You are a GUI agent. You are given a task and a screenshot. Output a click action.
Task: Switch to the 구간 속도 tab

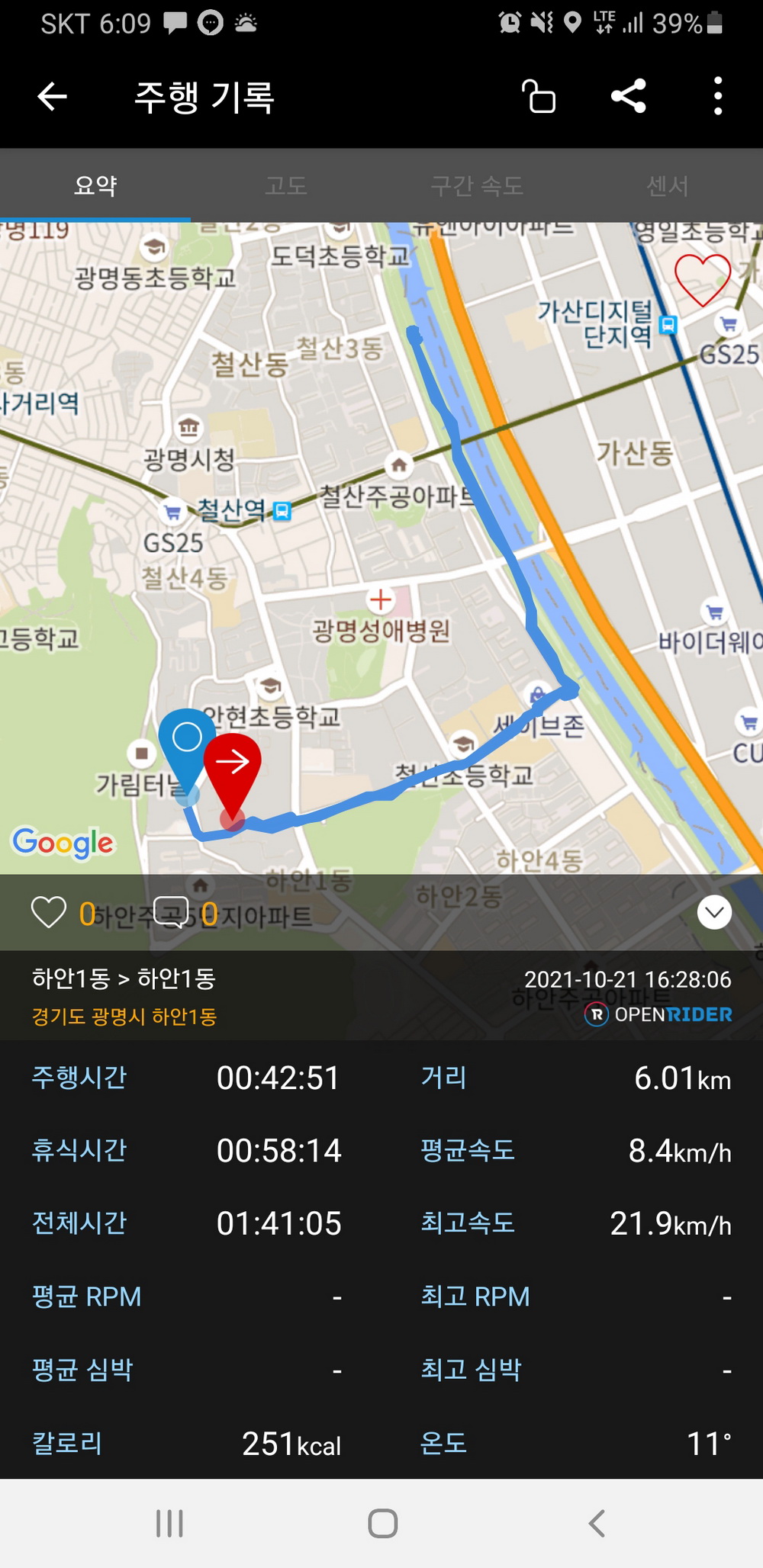[477, 185]
